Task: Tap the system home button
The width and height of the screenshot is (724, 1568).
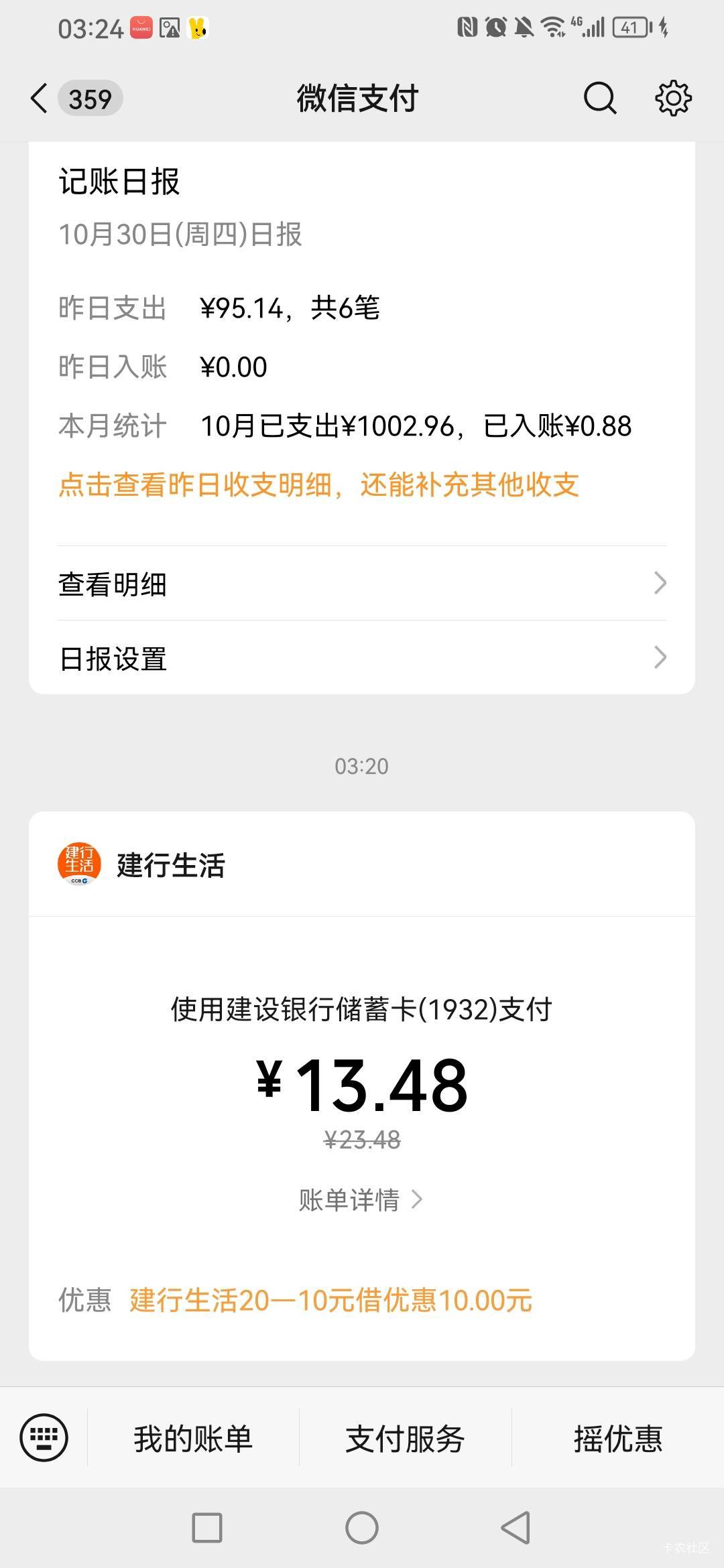Action: [x=362, y=1528]
